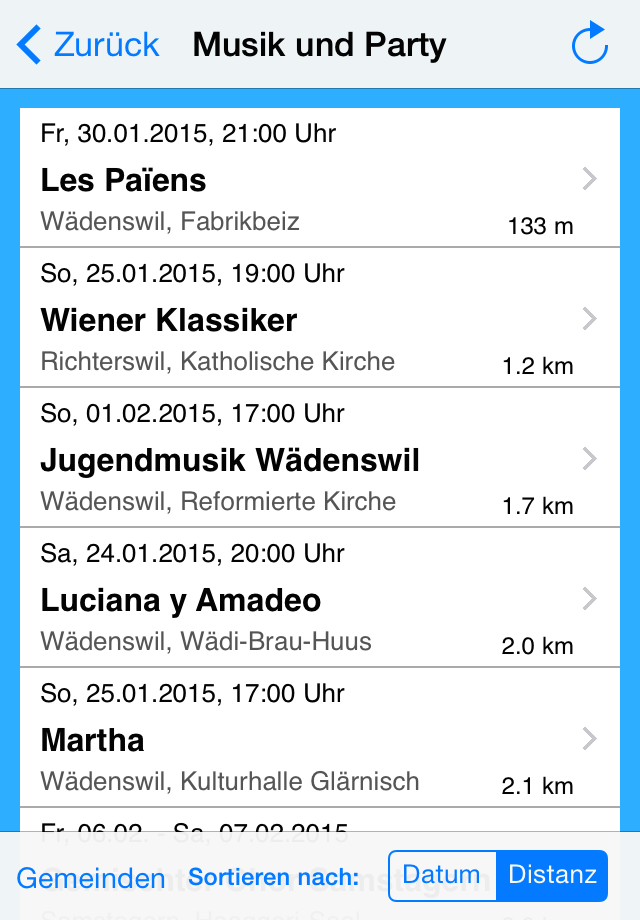Sort events by Datum
640x920 pixels.
[442, 876]
